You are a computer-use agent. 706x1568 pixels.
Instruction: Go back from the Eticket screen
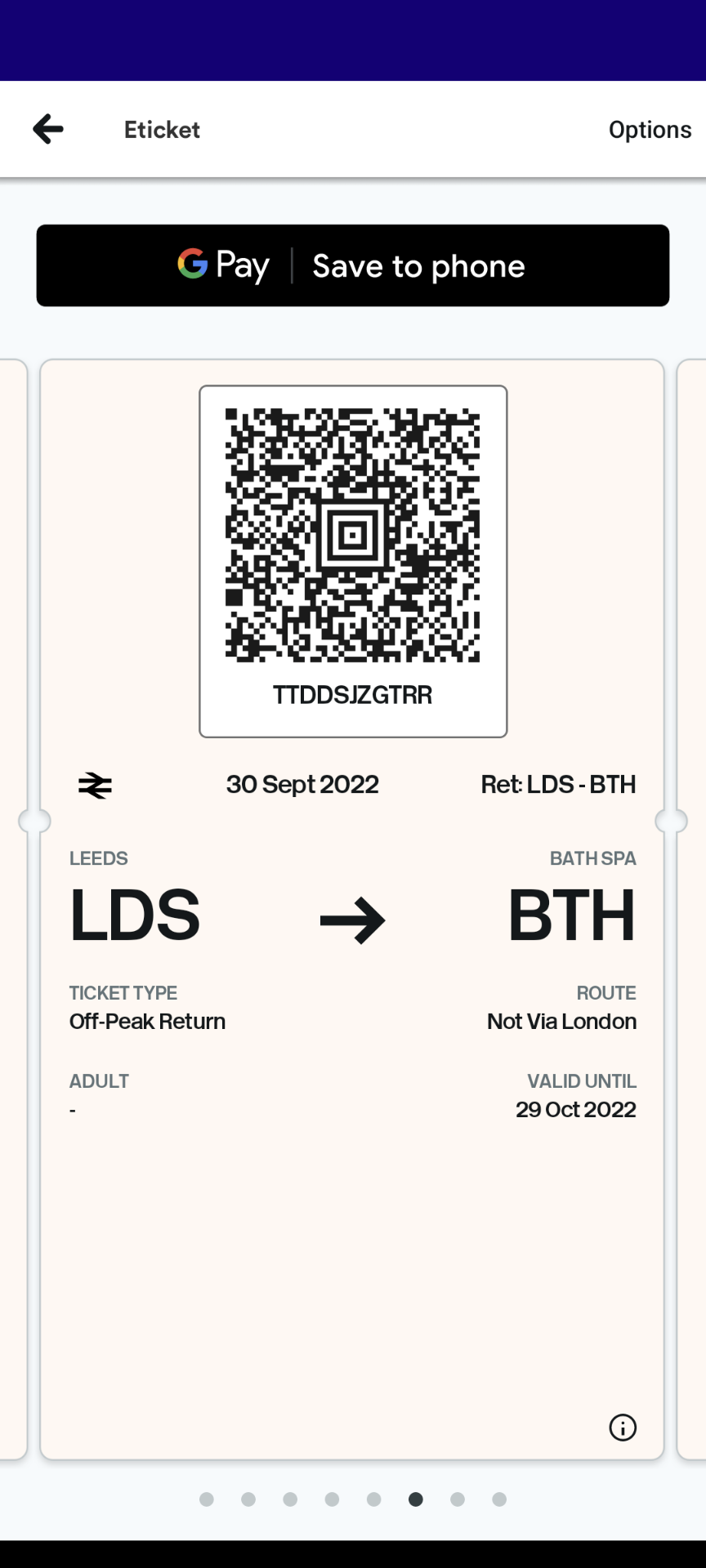tap(48, 129)
